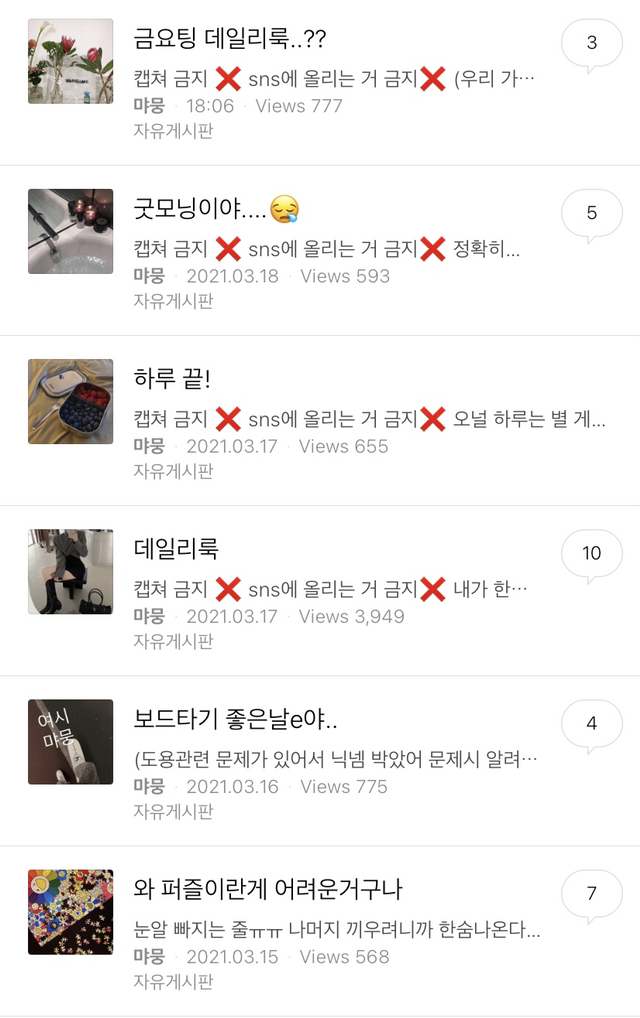The height and width of the screenshot is (1018, 640).
Task: View the 7 comments on '와 퍼즐이란게 어려운거구나'
Action: [x=591, y=895]
